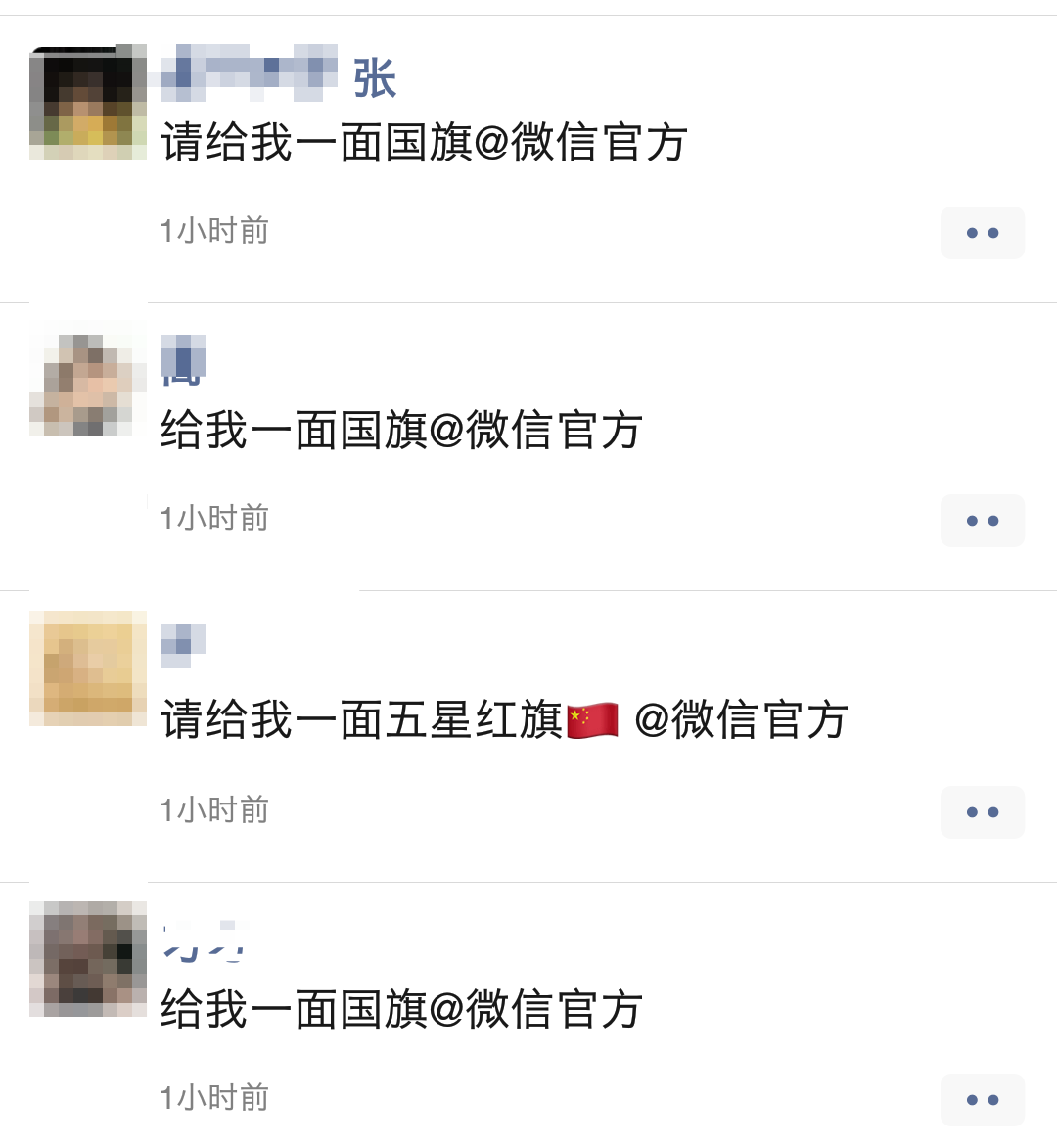This screenshot has width=1057, height=1148.
Task: Open like/comment menu on 张's post
Action: (x=982, y=233)
